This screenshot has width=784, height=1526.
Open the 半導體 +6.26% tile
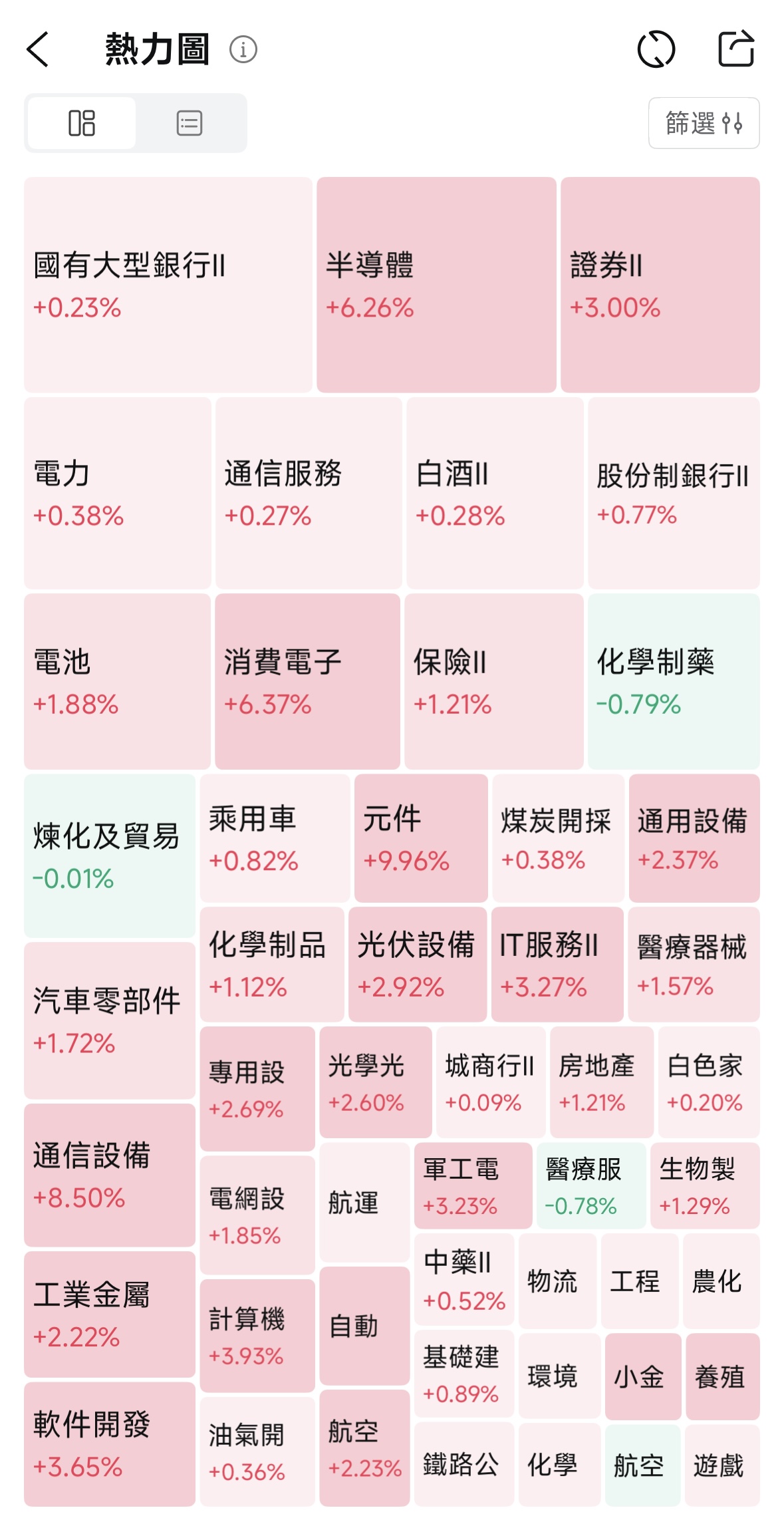(436, 285)
